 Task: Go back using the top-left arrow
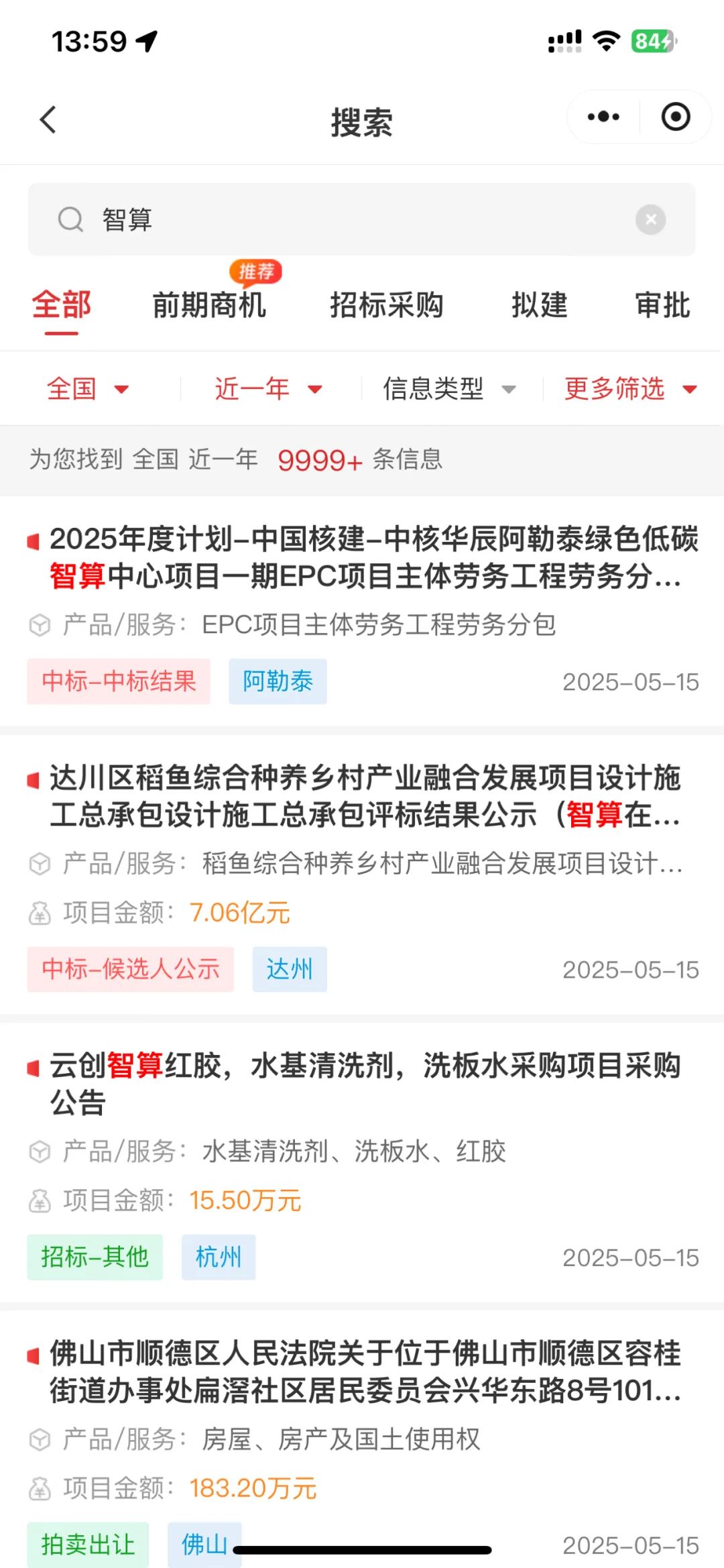(48, 120)
